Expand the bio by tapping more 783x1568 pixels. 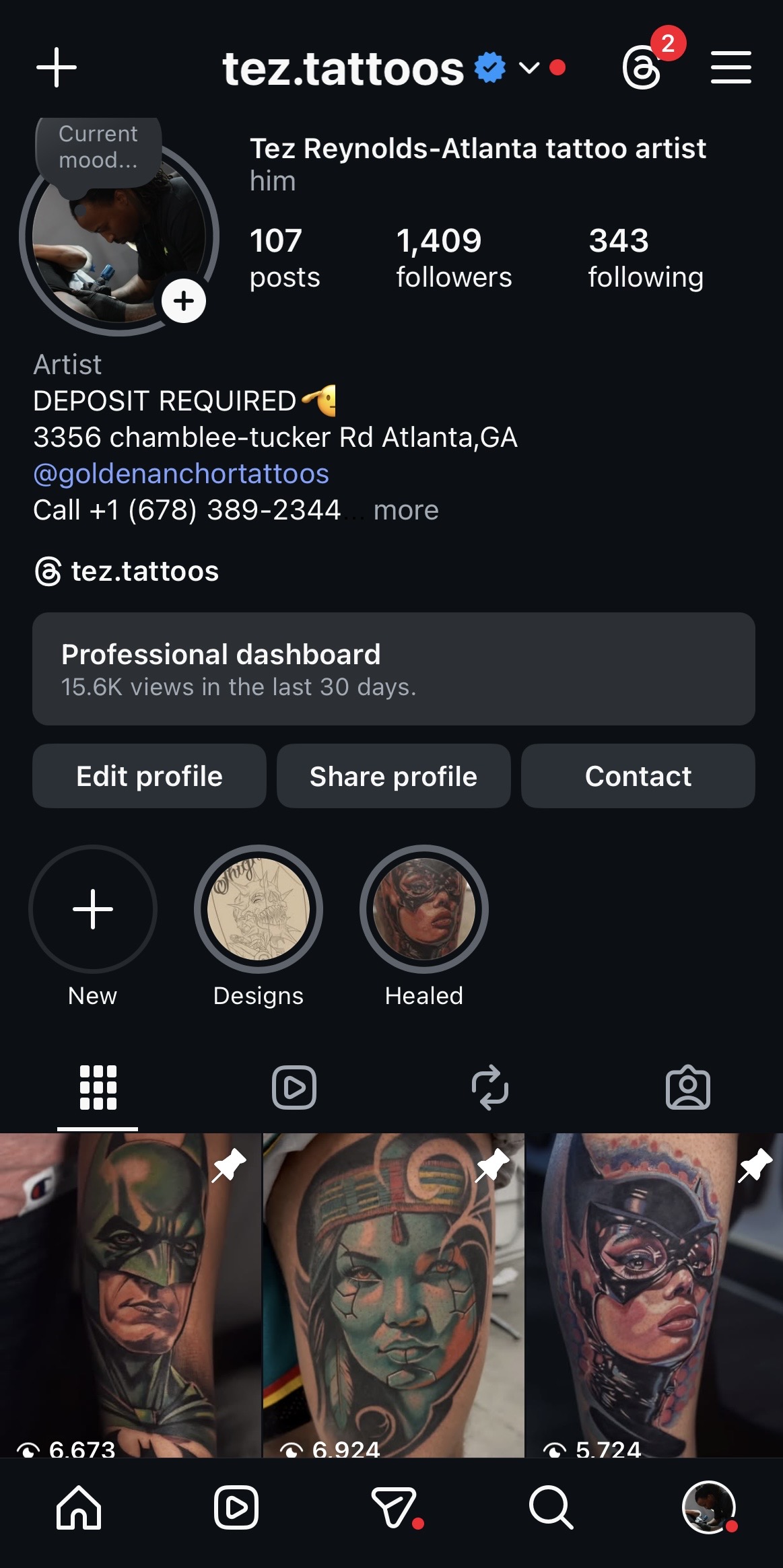point(405,510)
